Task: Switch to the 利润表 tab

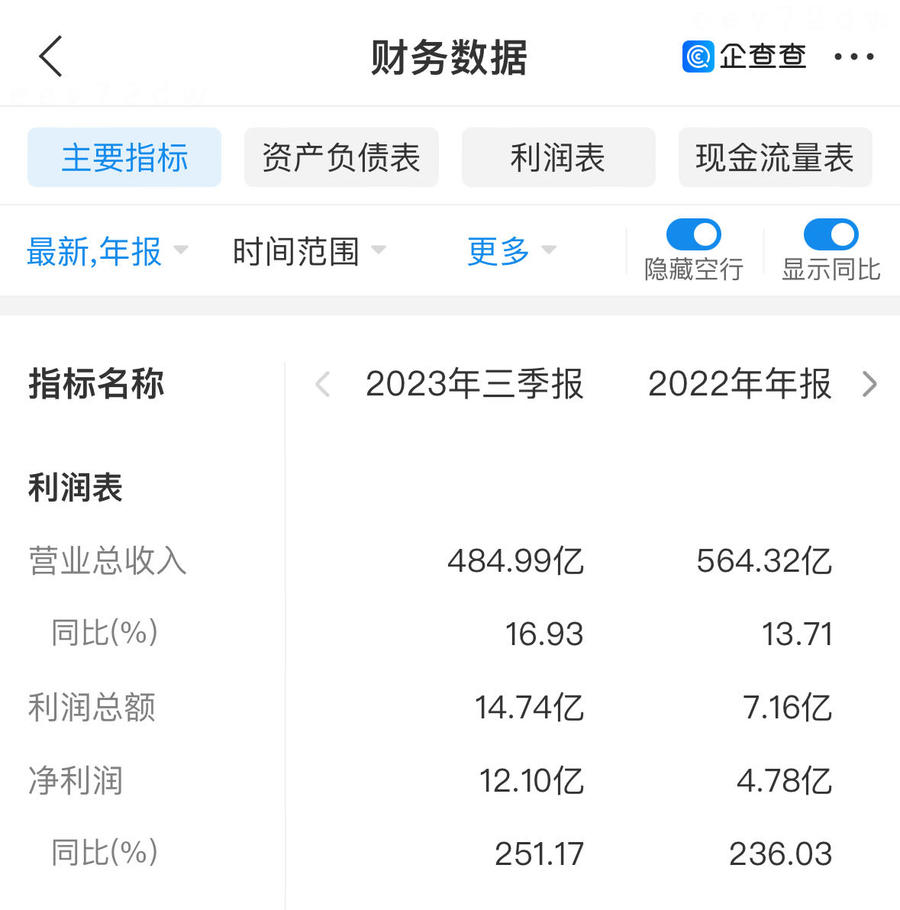Action: pyautogui.click(x=558, y=158)
